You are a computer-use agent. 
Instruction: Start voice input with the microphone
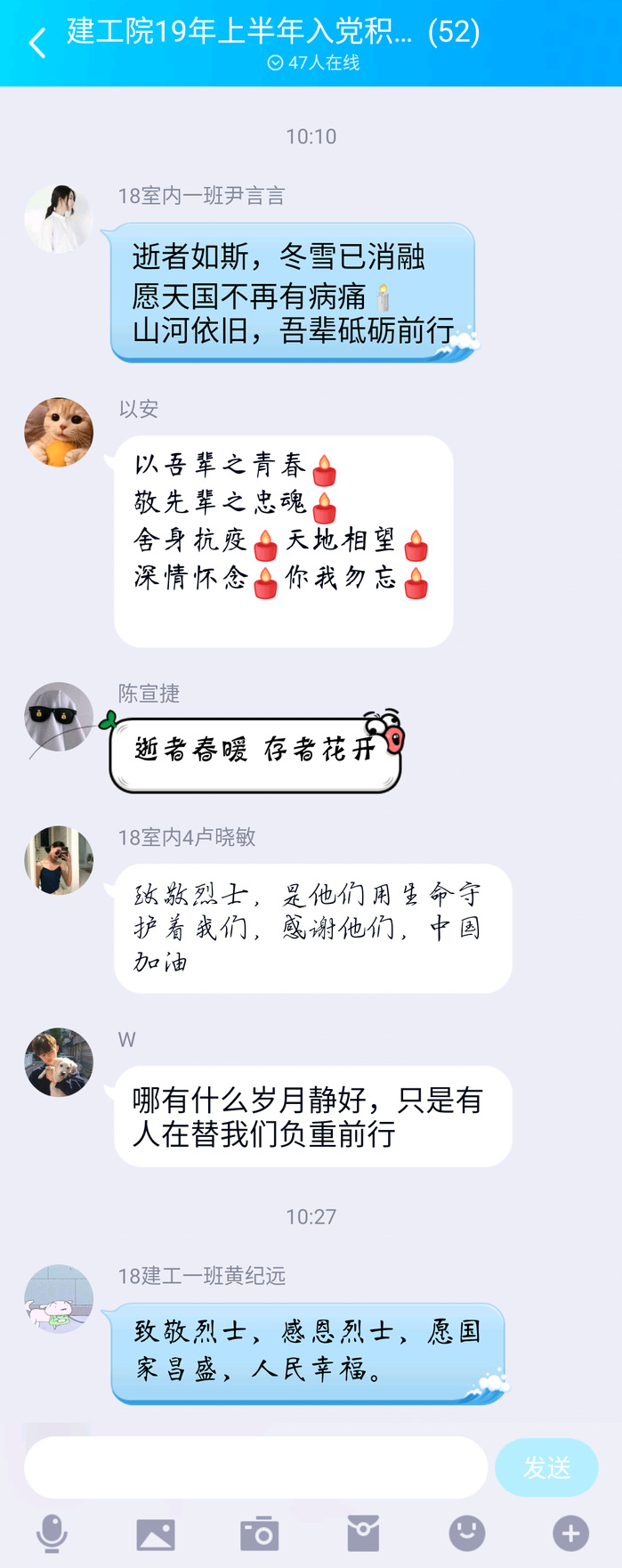tap(52, 1533)
